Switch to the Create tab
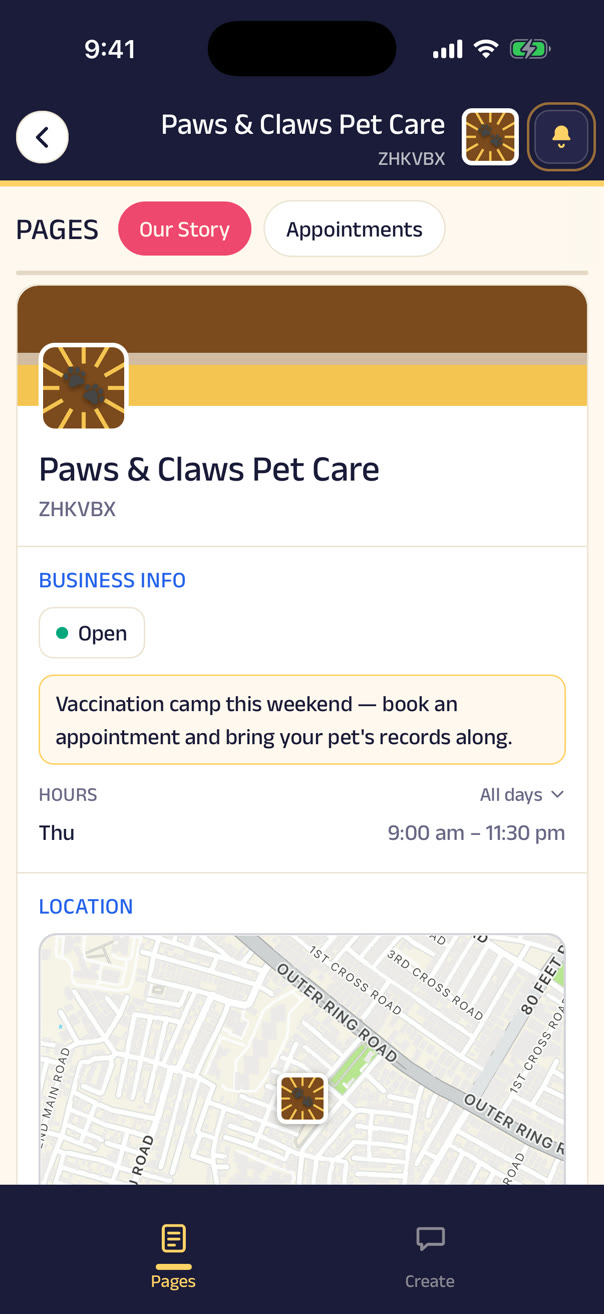This screenshot has width=604, height=1314. pyautogui.click(x=430, y=1256)
